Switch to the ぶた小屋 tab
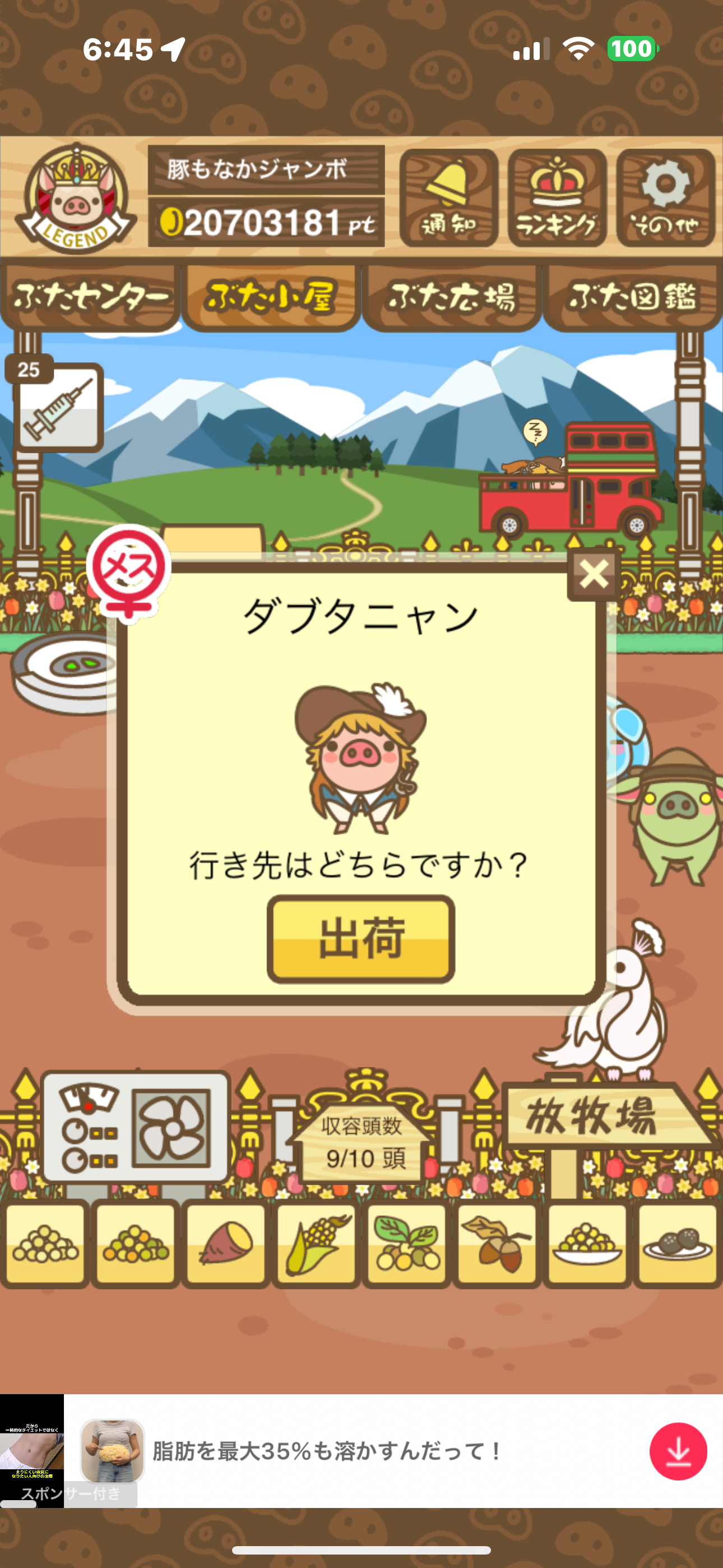 point(271,298)
